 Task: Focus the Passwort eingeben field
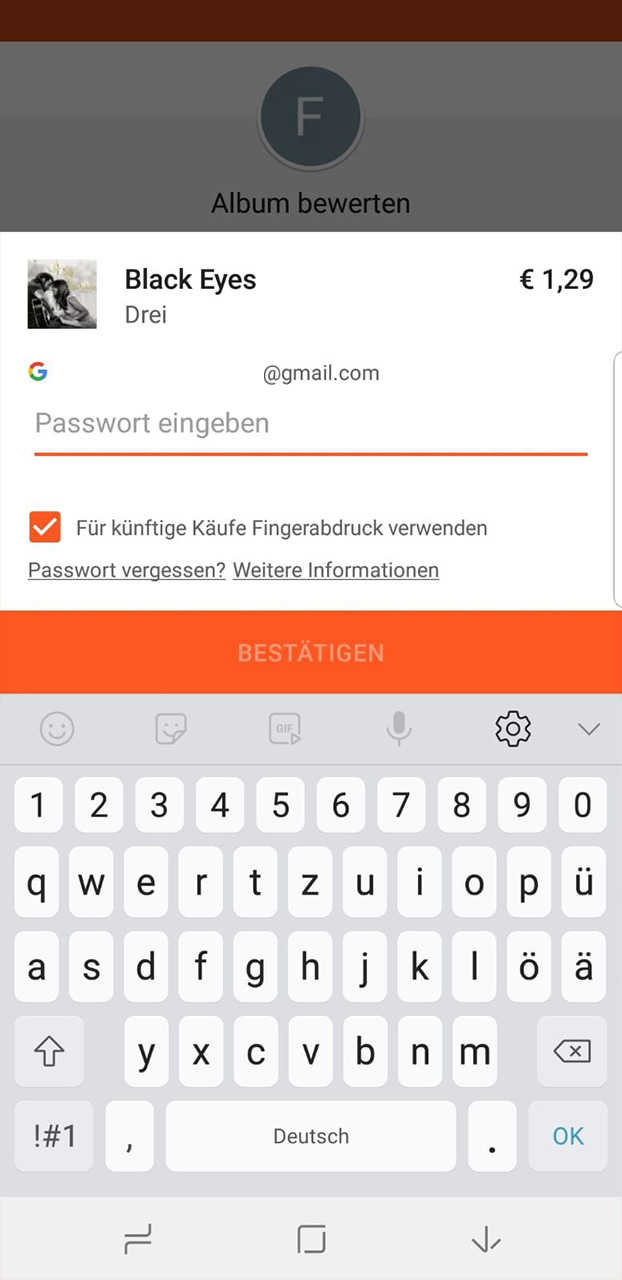pos(310,424)
